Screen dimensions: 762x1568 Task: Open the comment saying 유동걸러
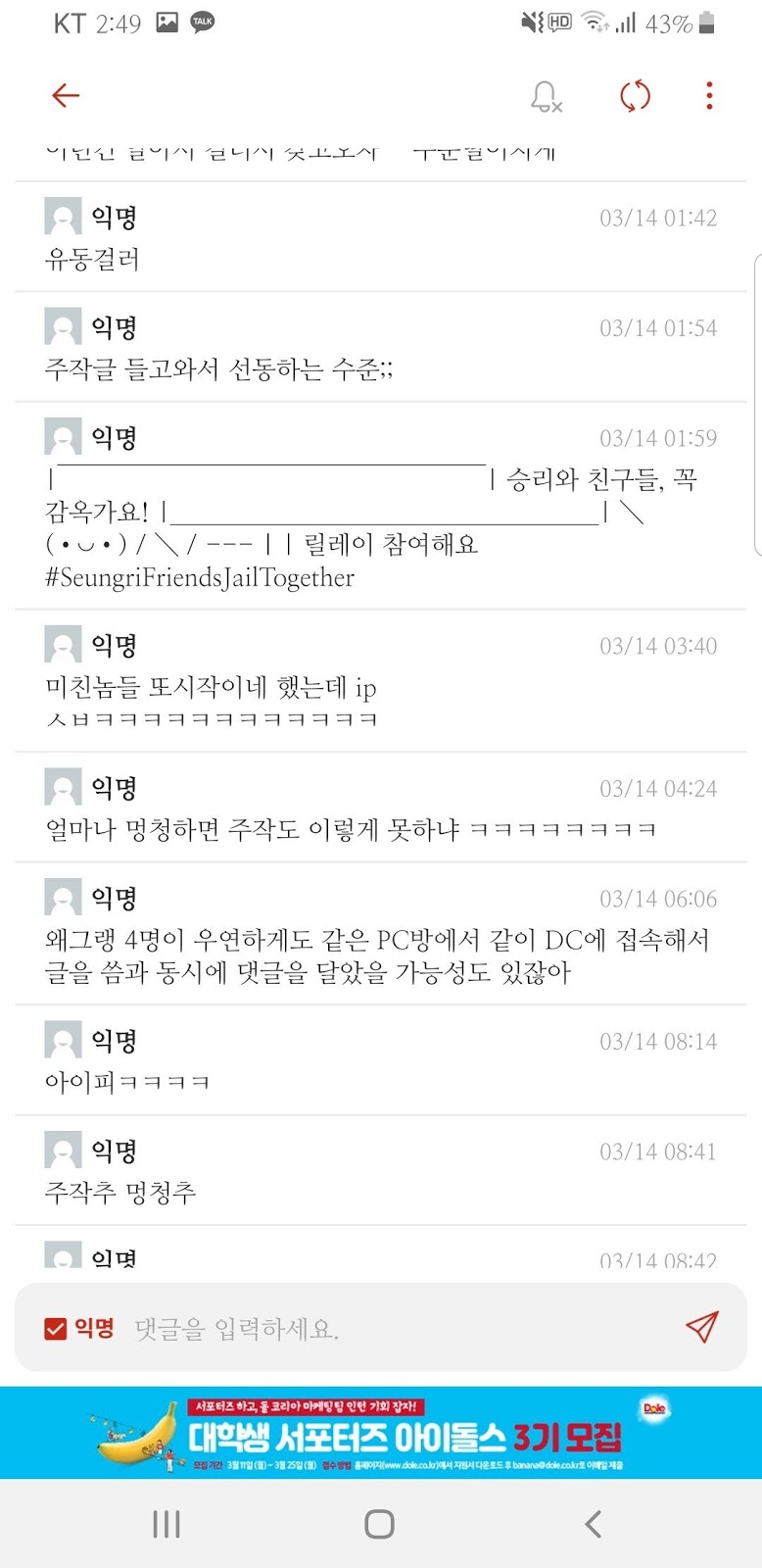(x=93, y=260)
